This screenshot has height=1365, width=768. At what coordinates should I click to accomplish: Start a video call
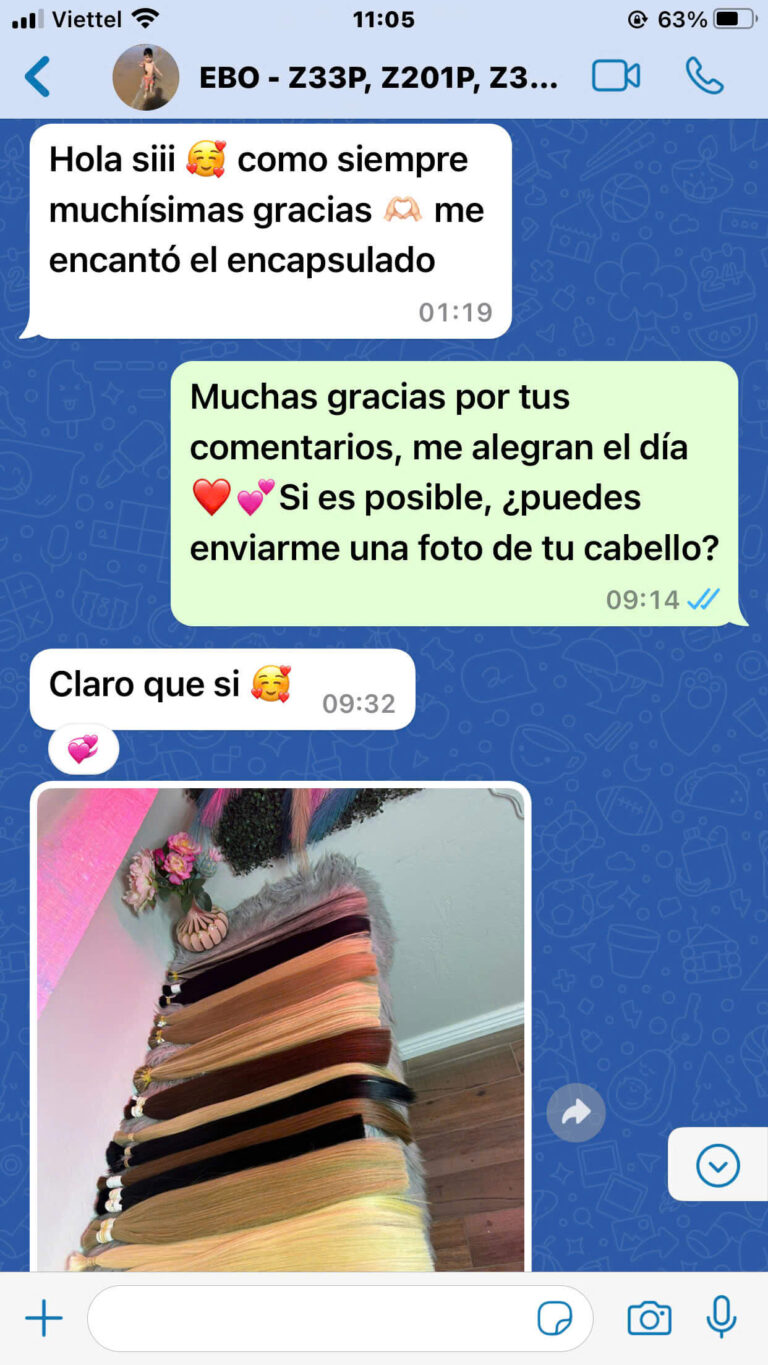pos(616,77)
